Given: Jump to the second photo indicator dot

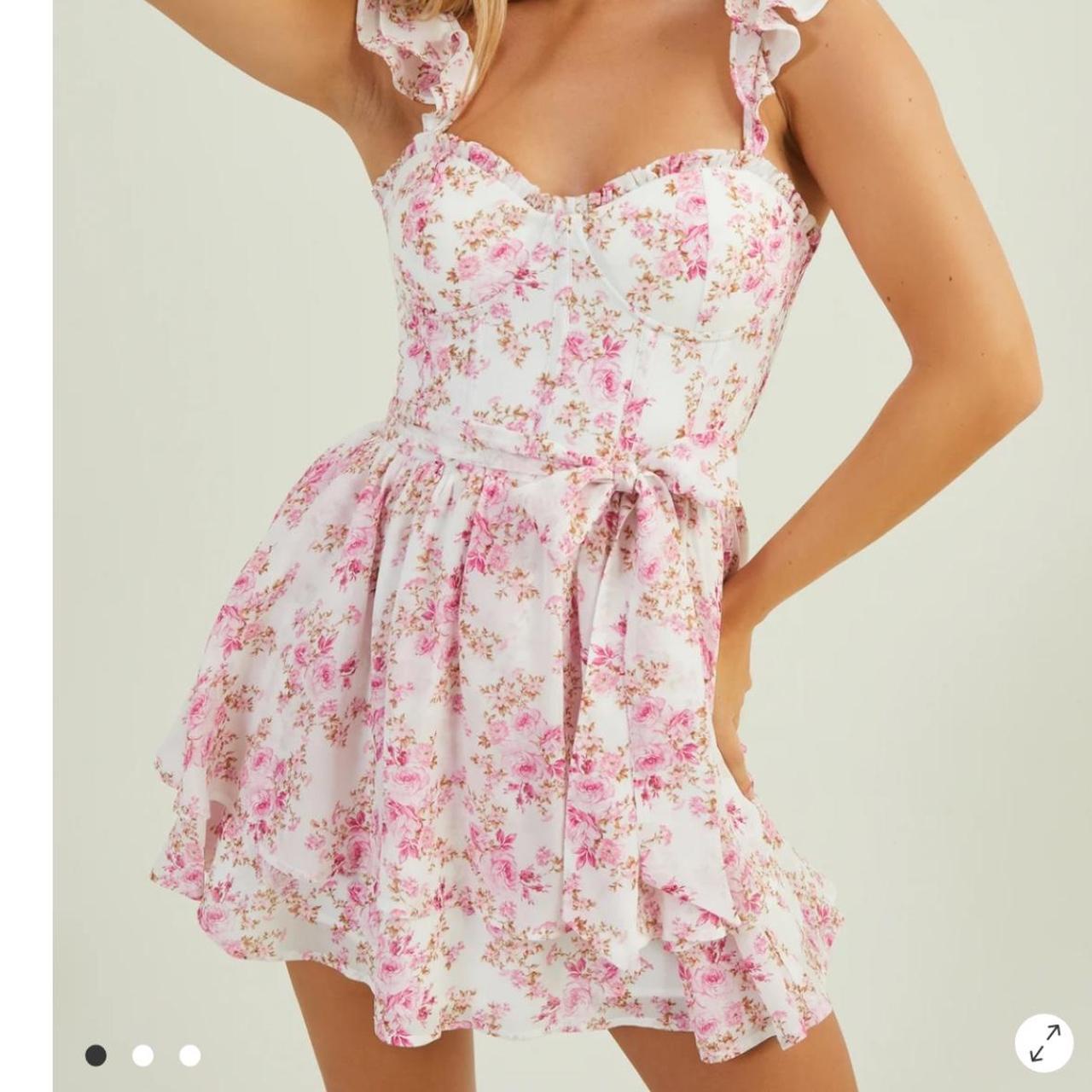Looking at the screenshot, I should pyautogui.click(x=142, y=1055).
